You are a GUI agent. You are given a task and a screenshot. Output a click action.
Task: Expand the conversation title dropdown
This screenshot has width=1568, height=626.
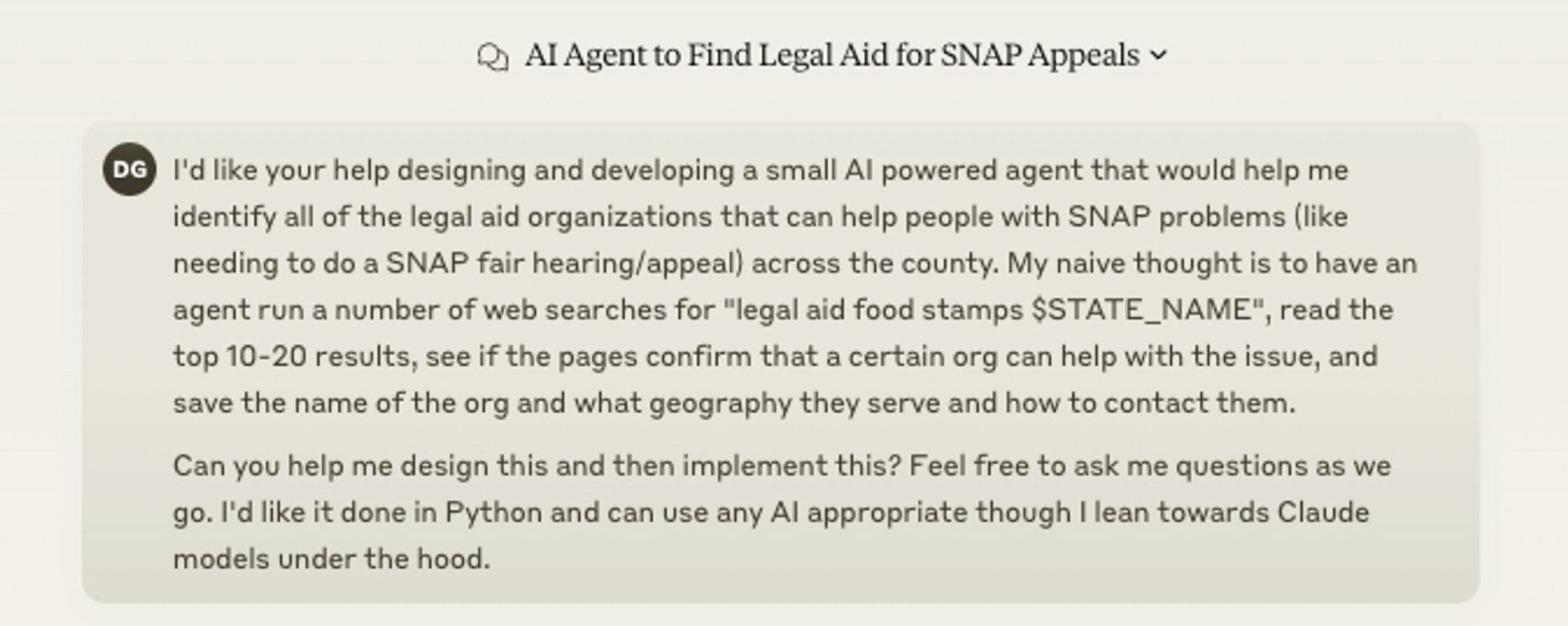coord(1158,56)
